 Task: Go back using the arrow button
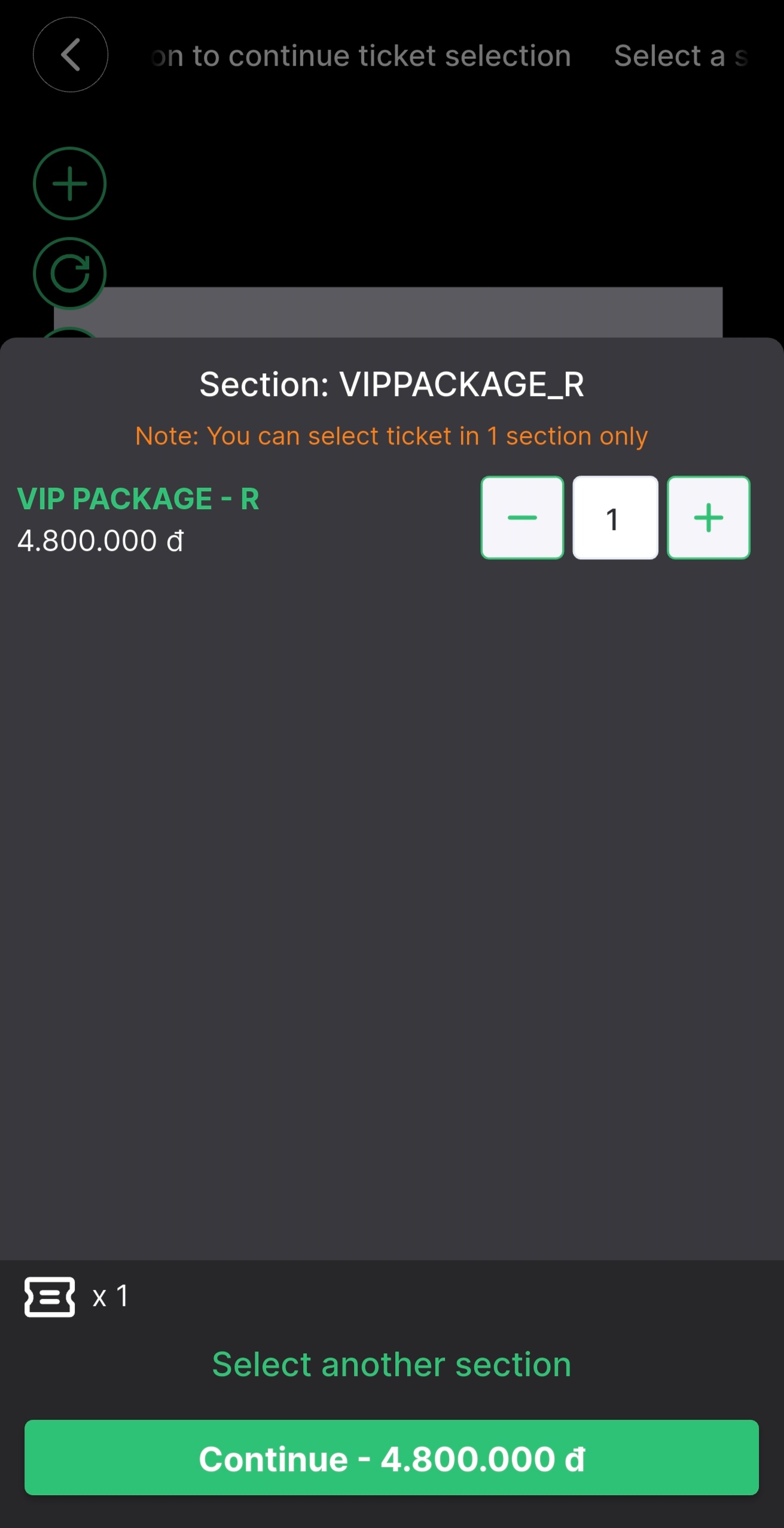click(x=71, y=55)
